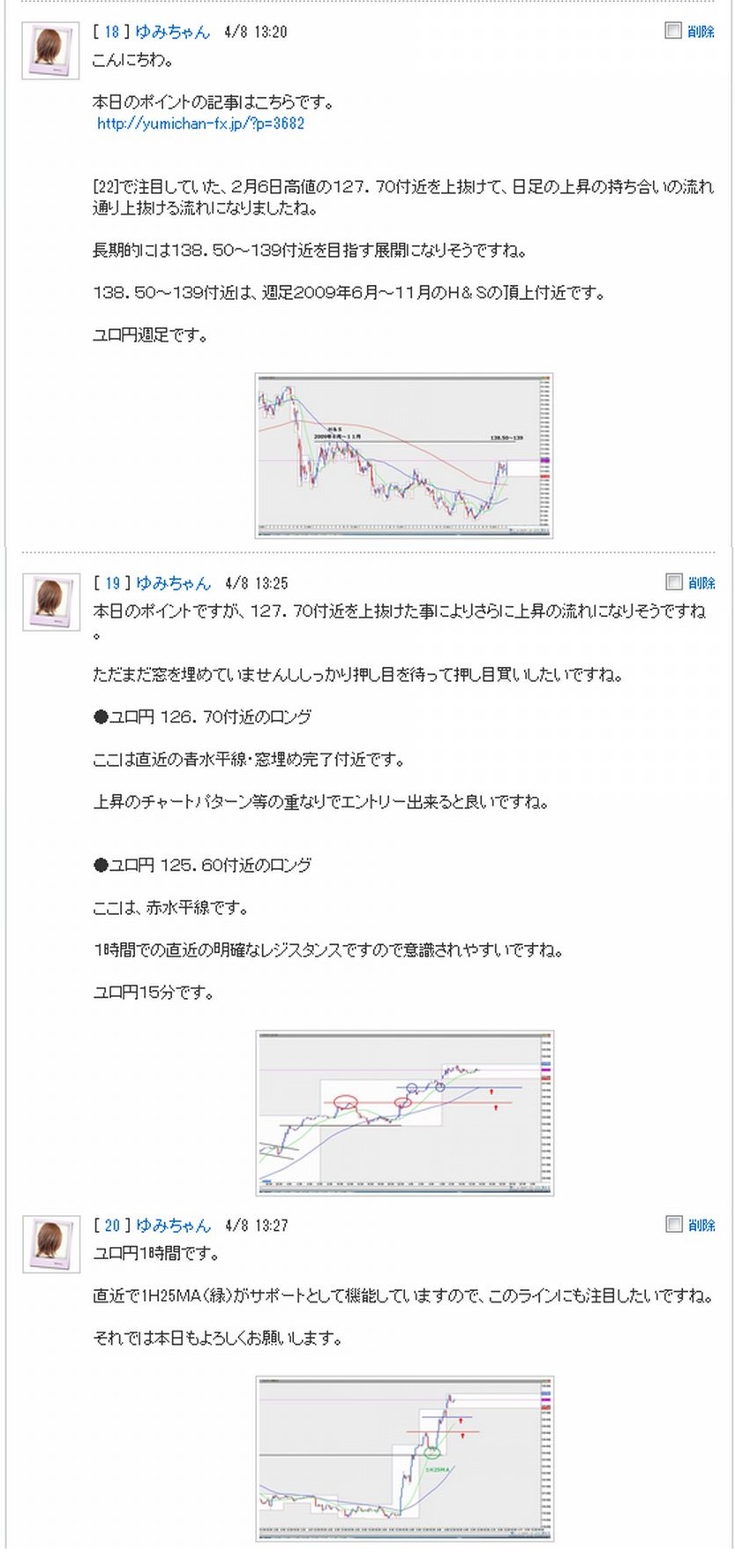Open the avatar picture on post 18

(x=50, y=51)
